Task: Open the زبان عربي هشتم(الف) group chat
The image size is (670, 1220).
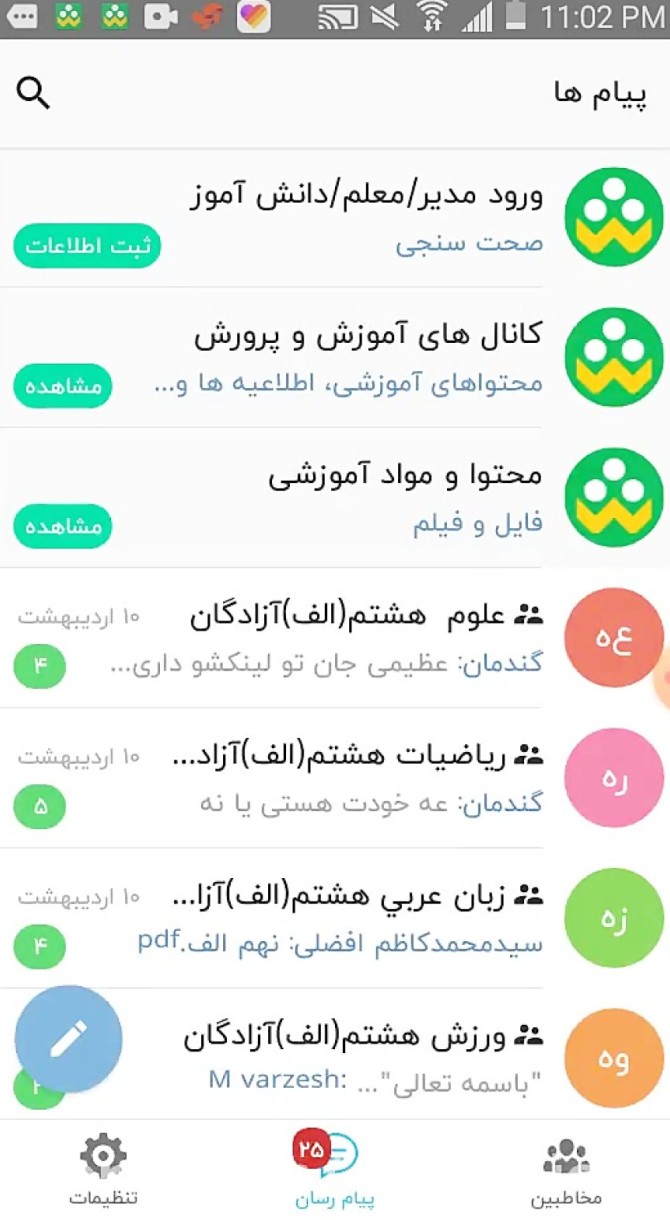Action: pos(335,918)
